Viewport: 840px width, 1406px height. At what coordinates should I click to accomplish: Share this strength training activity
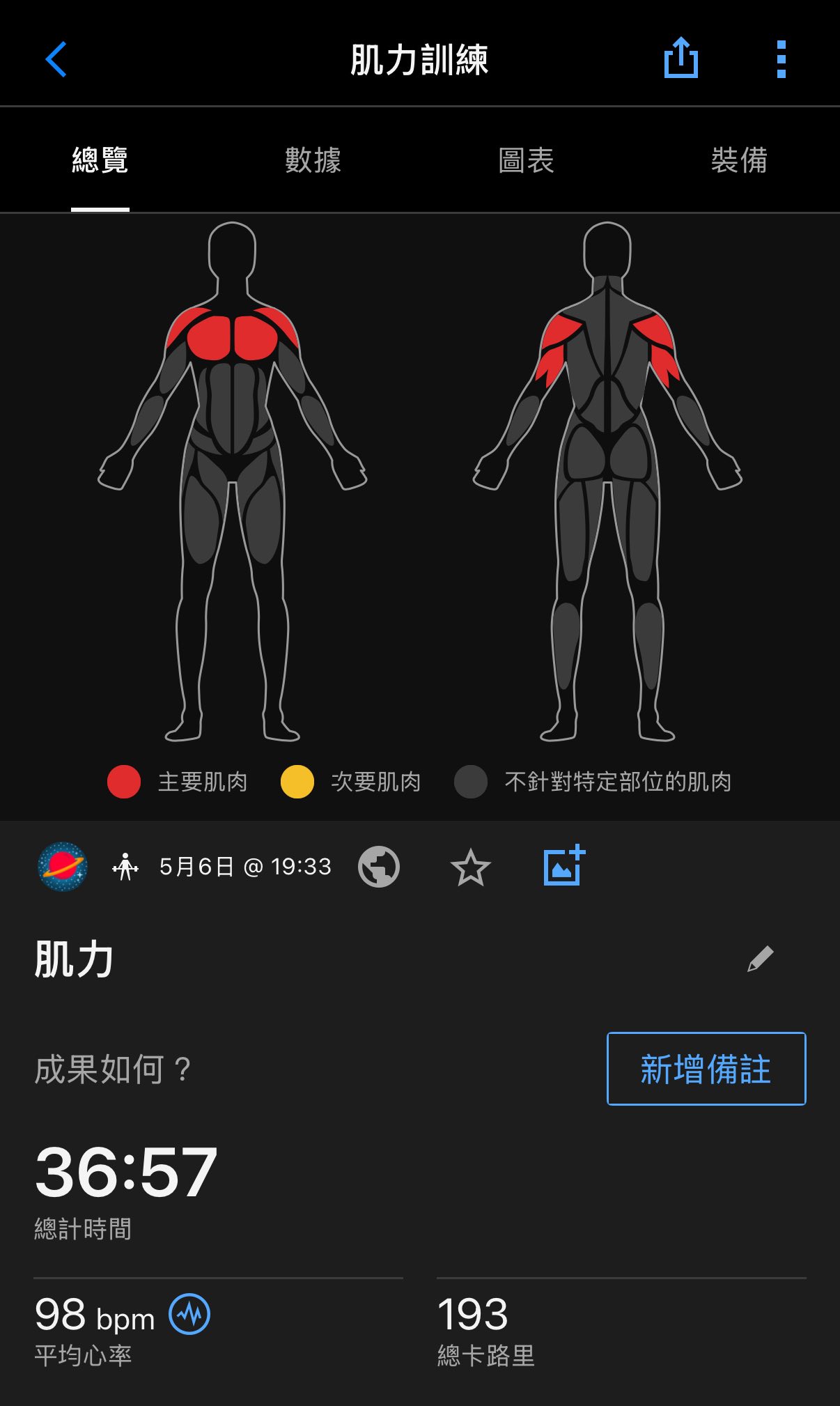(x=680, y=59)
